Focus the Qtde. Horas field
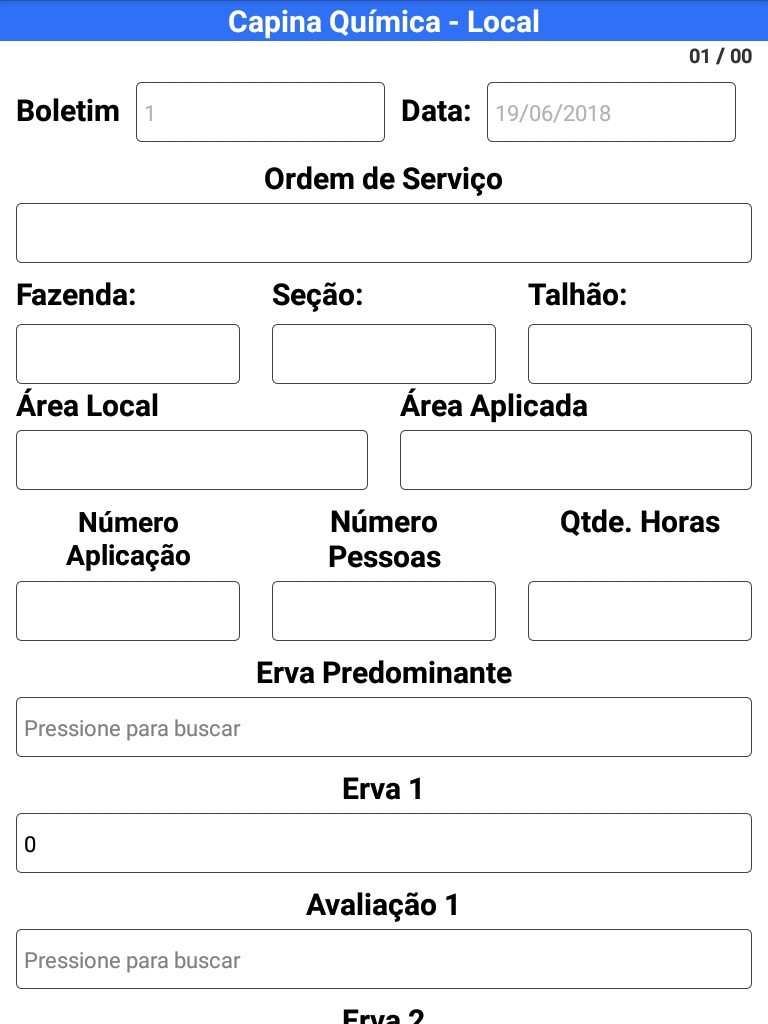 click(640, 611)
